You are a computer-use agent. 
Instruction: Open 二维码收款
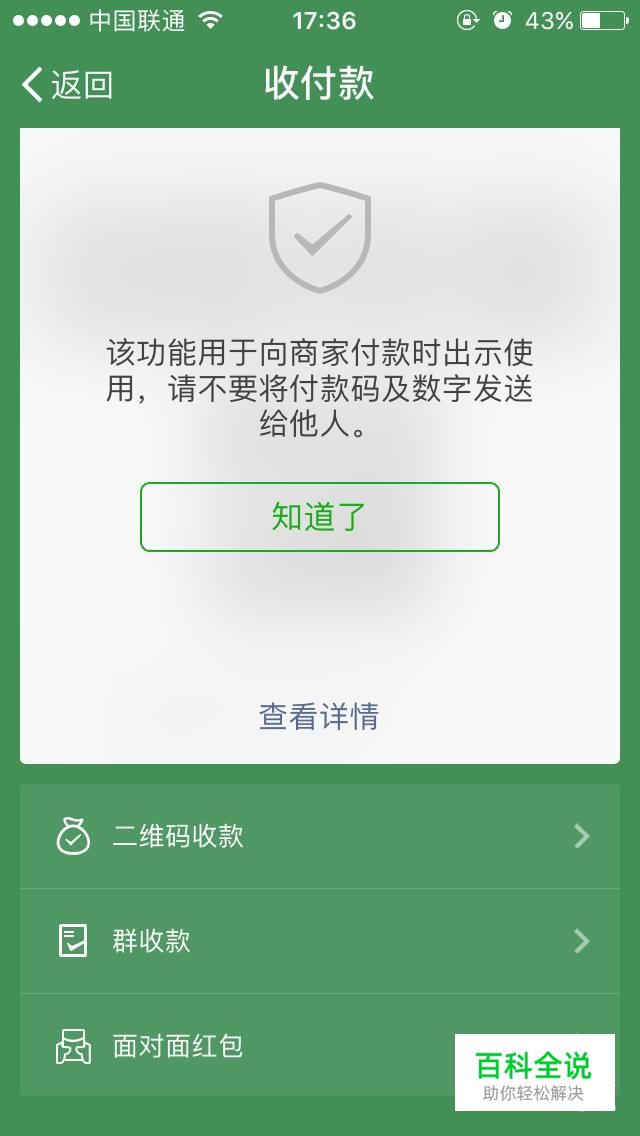click(320, 836)
